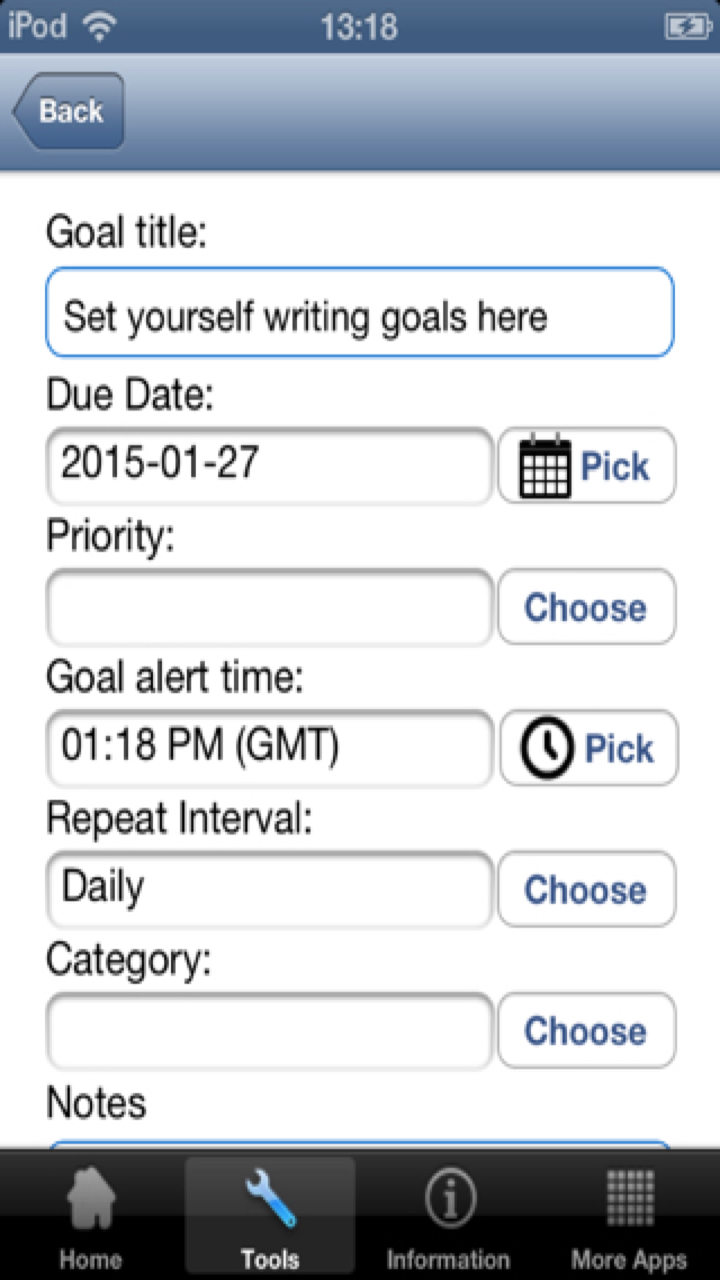
Task: Switch to the Tools tab
Action: 269,1215
